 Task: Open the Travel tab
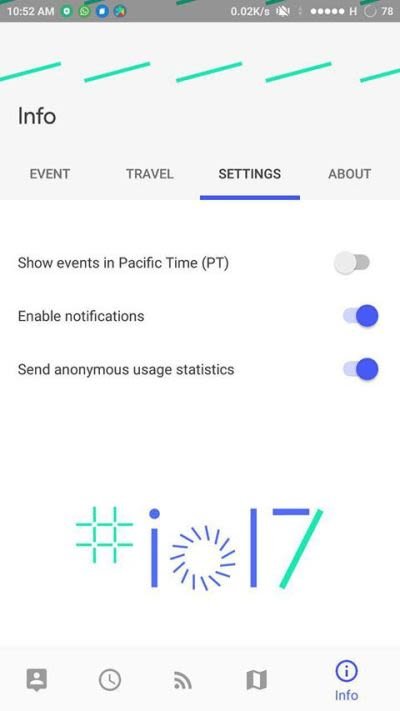pyautogui.click(x=150, y=174)
